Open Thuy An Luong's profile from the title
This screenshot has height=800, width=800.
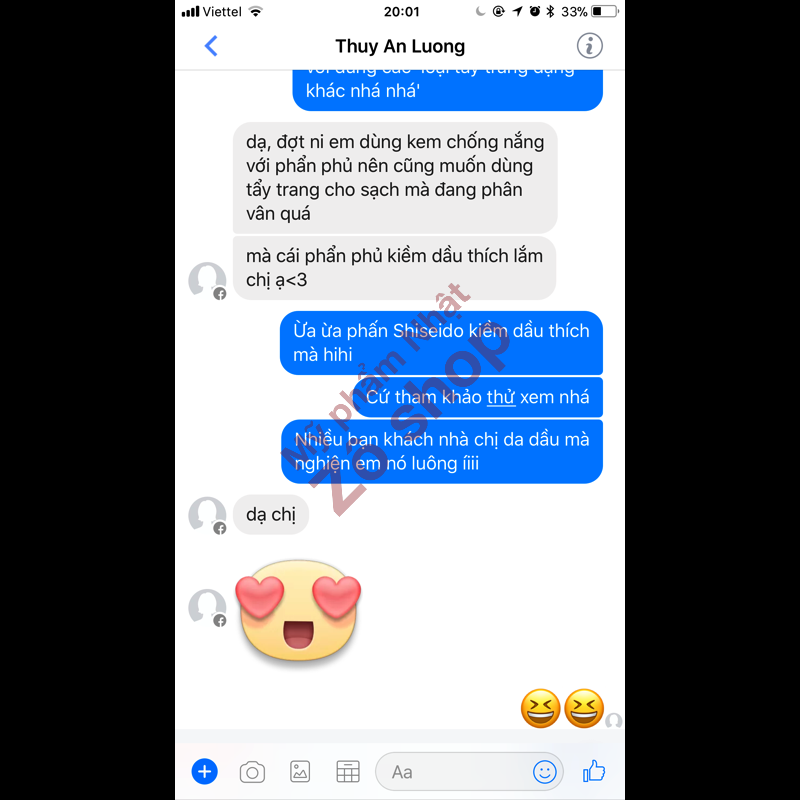[400, 46]
